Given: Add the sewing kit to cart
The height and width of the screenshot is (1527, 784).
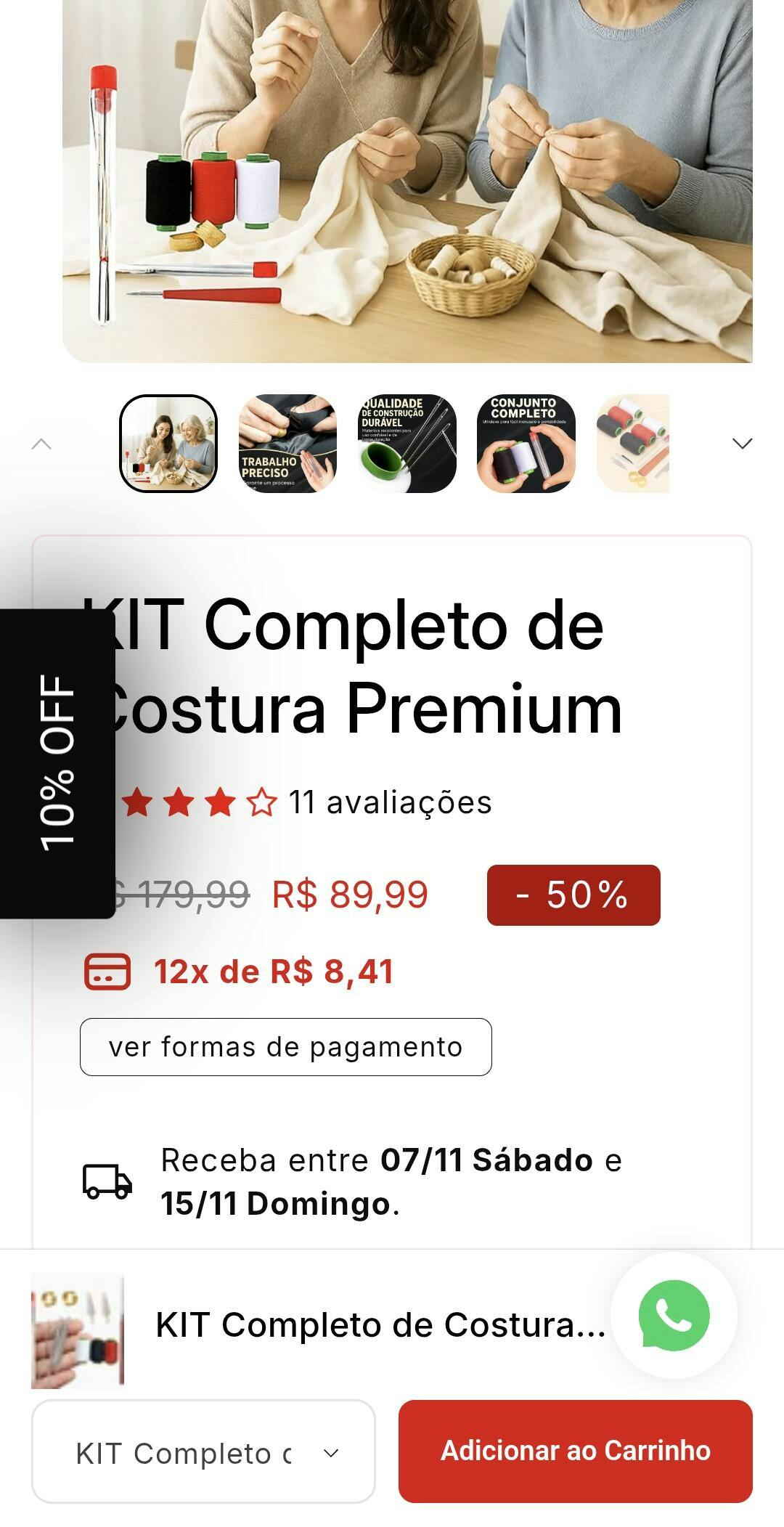Looking at the screenshot, I should coord(575,1451).
